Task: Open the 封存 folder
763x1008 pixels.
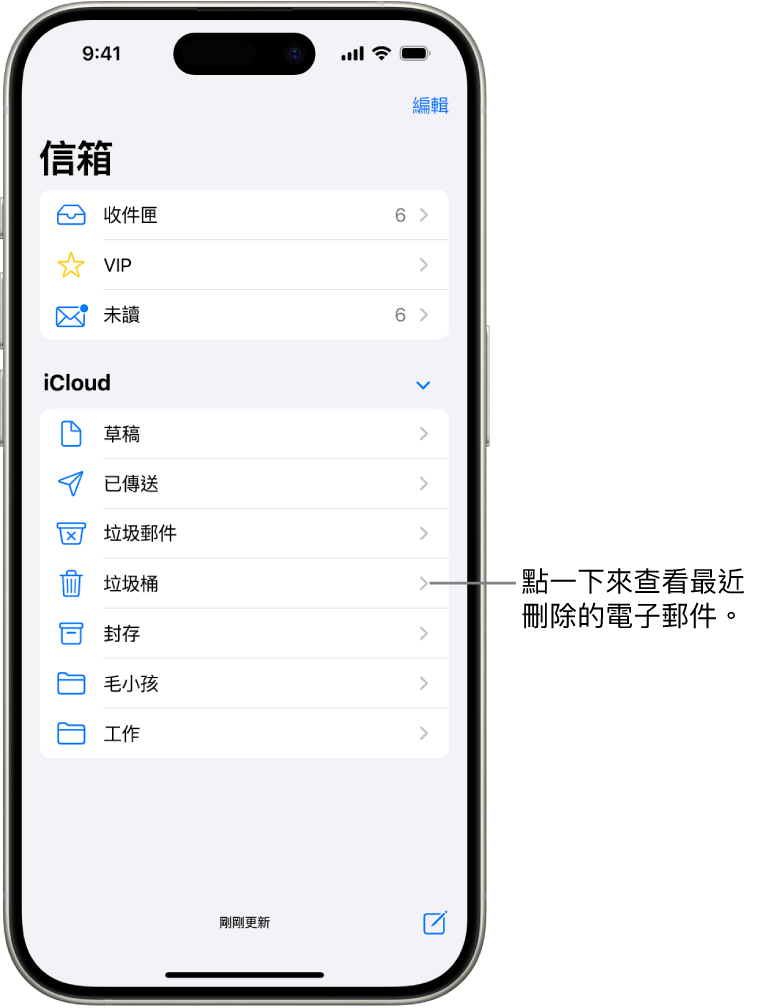Action: point(244,634)
